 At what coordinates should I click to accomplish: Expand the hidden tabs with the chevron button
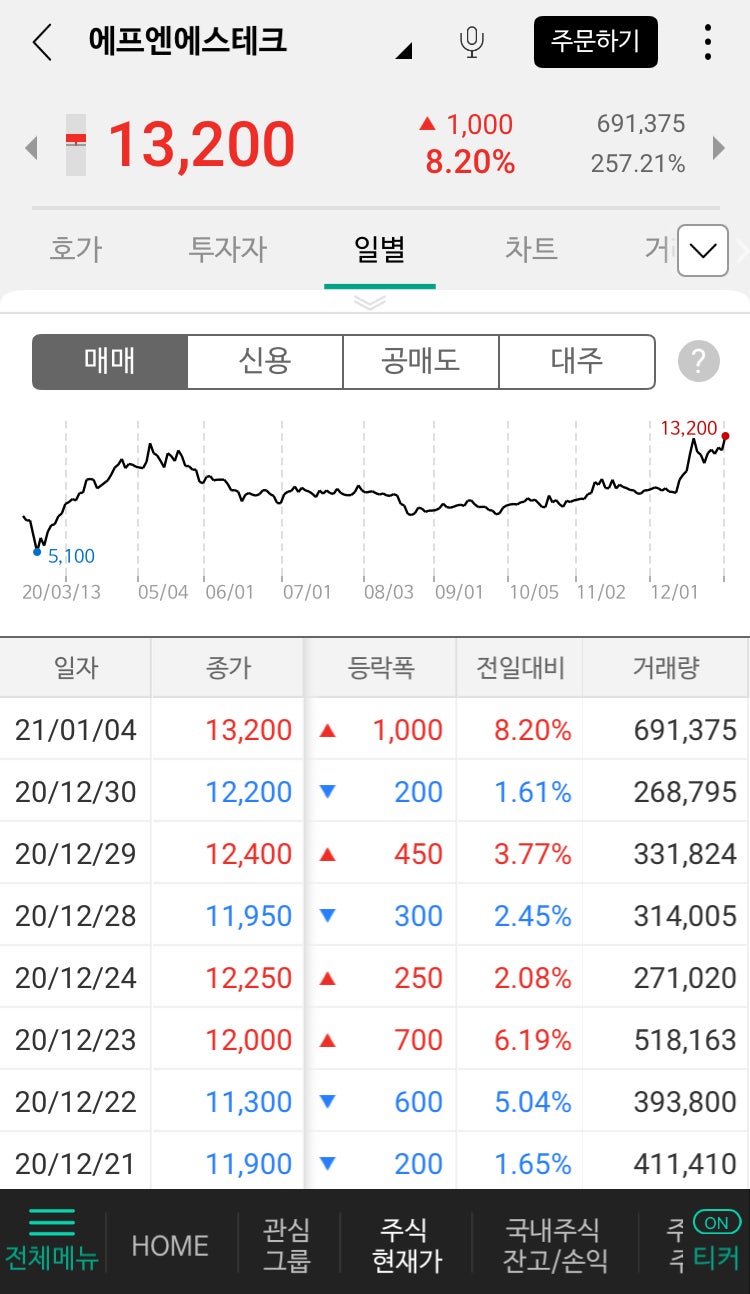(x=703, y=251)
